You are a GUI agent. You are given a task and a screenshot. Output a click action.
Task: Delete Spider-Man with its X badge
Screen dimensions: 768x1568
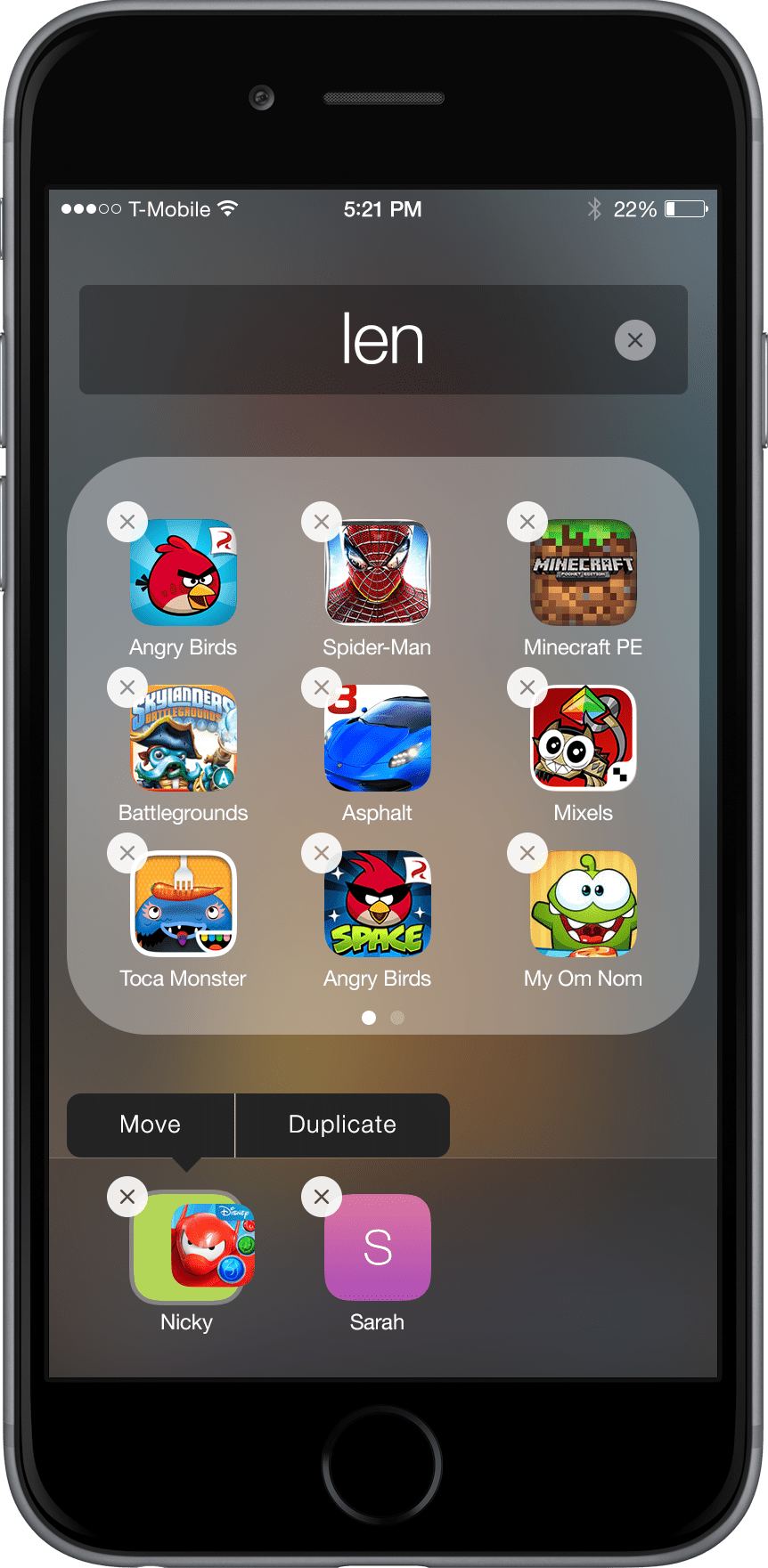322,522
